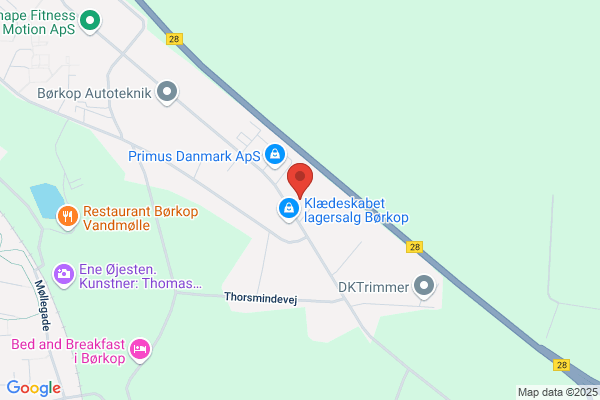Screen dimensions: 600x400
Task: Select the DKTrimmer place marker
Action: [424, 287]
